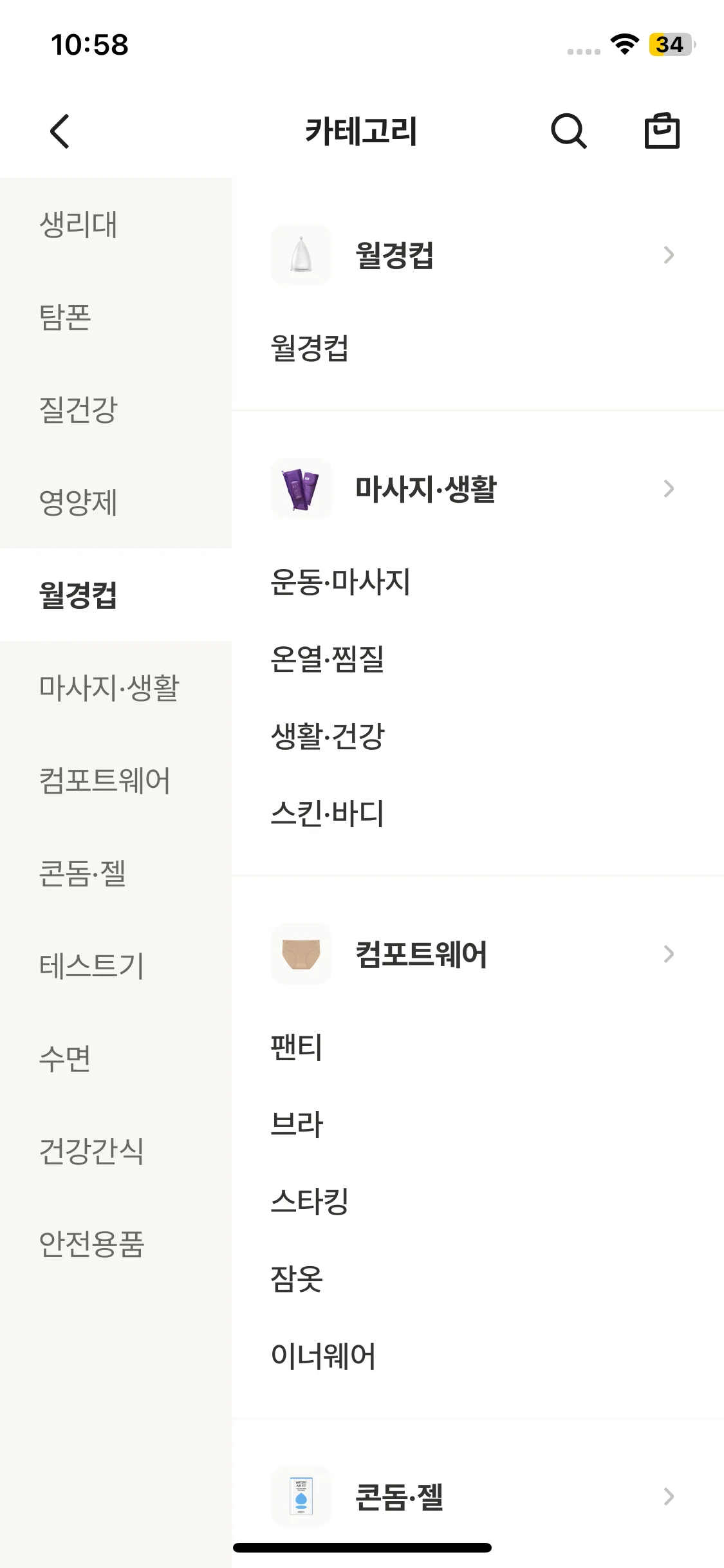
Task: Switch to 탐폰 category
Action: pyautogui.click(x=66, y=317)
